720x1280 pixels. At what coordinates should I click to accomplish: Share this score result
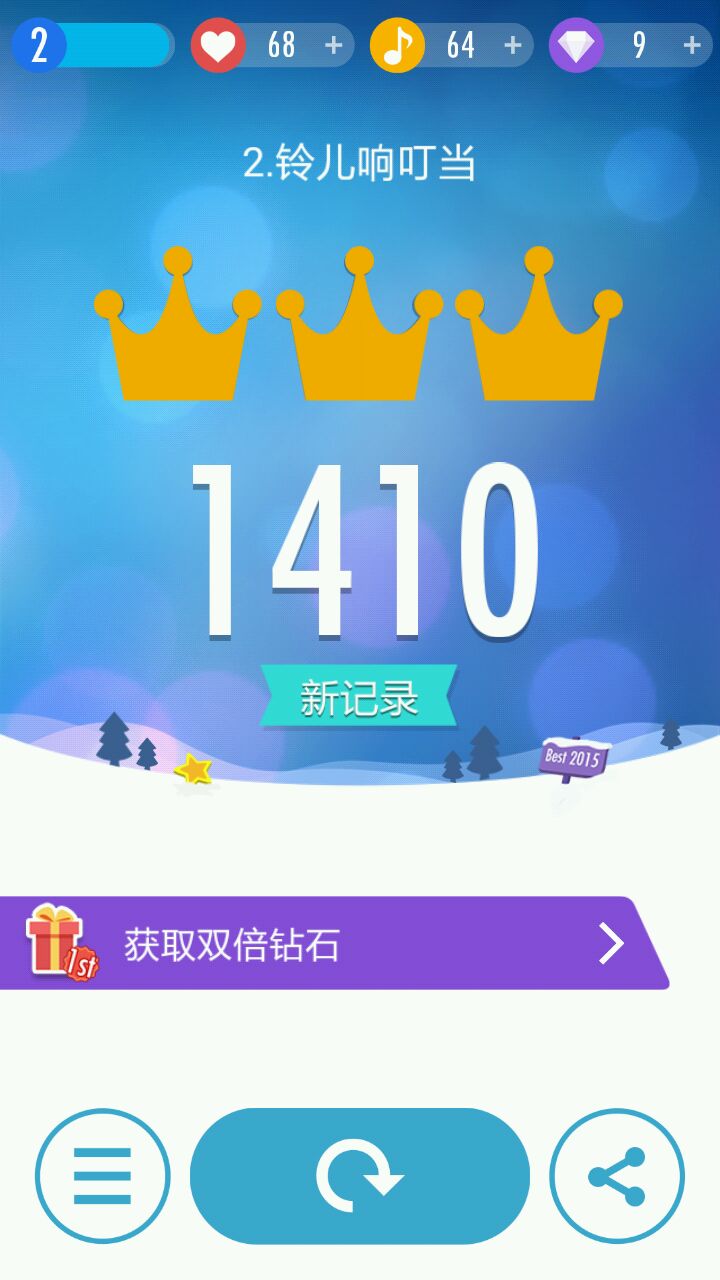(x=617, y=1176)
